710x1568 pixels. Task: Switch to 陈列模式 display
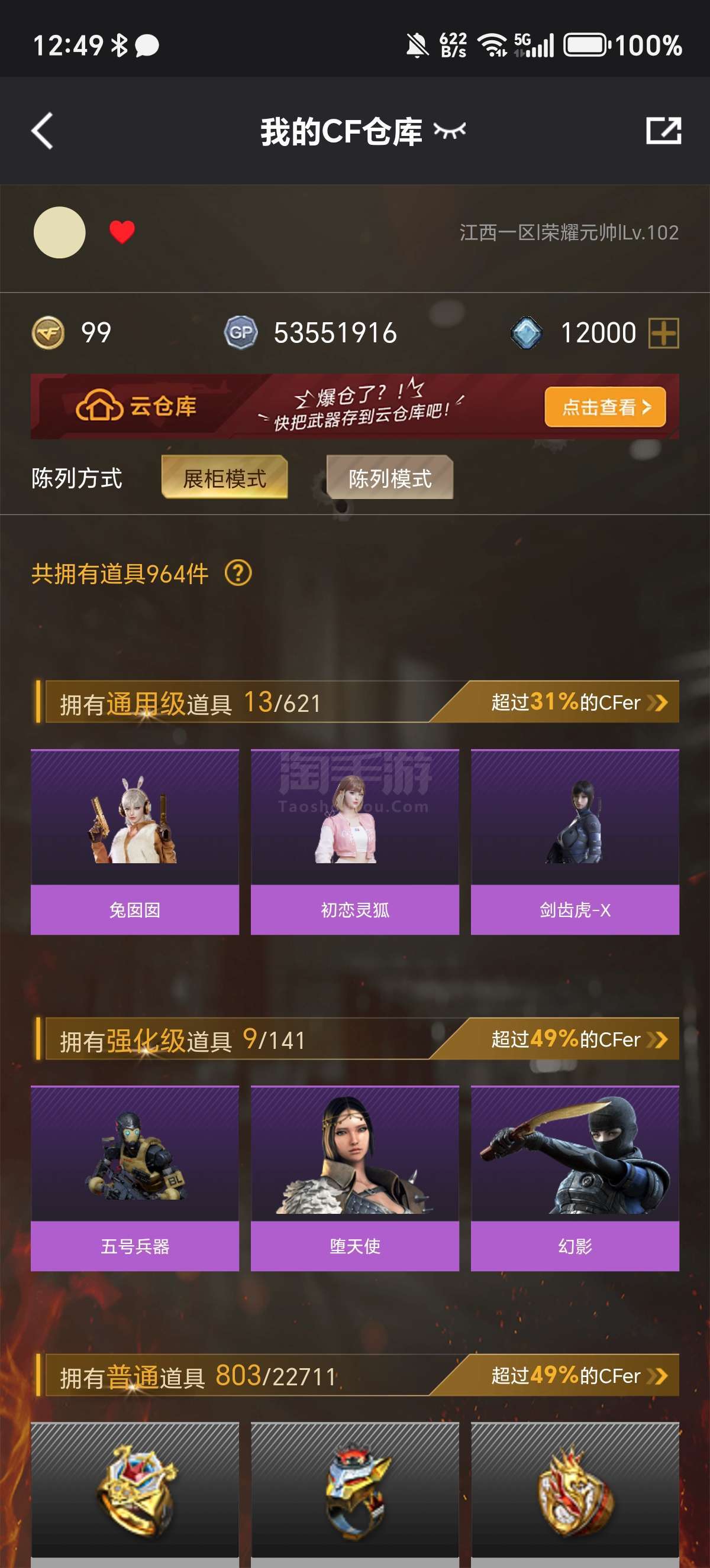(390, 478)
